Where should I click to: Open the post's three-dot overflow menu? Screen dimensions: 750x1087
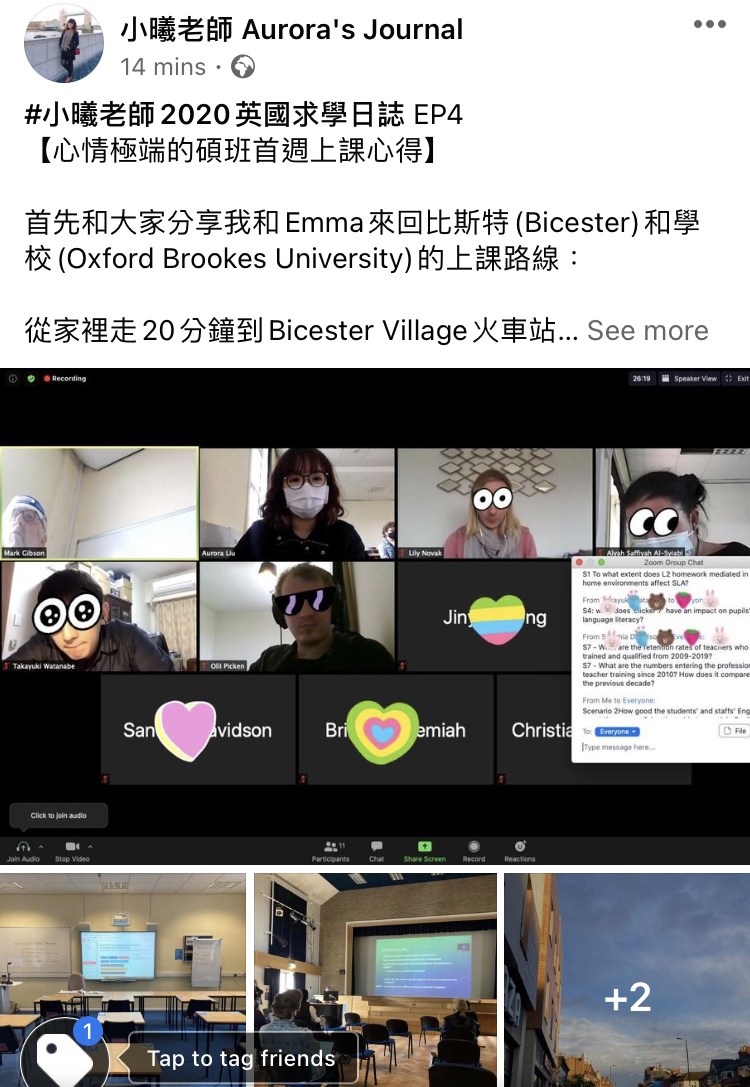point(709,25)
